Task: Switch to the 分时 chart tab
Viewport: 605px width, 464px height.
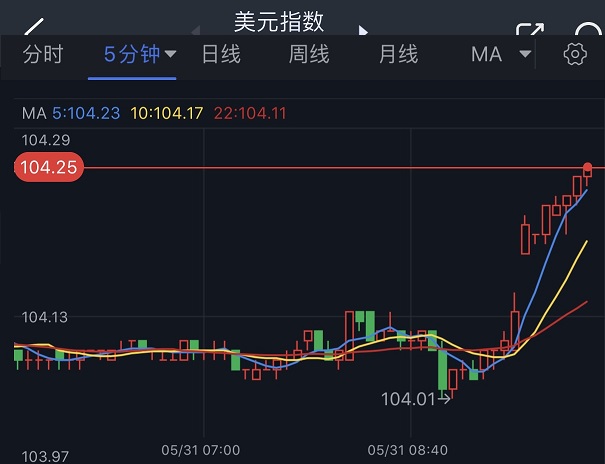Action: (42, 54)
